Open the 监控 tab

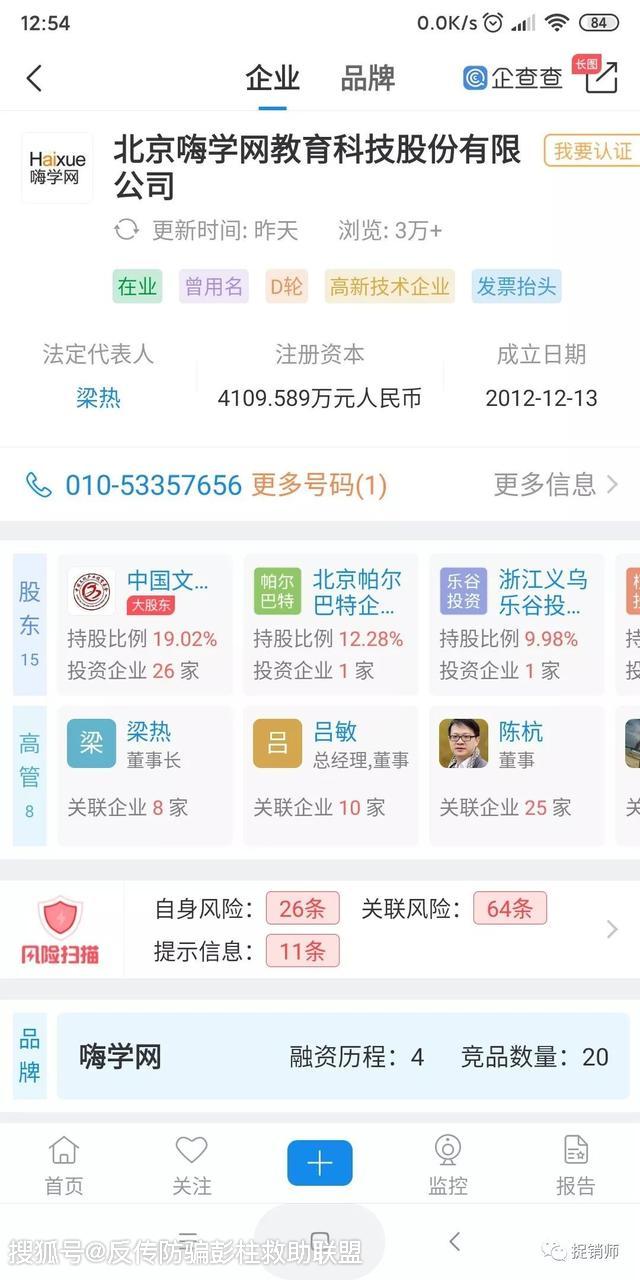tap(447, 1165)
